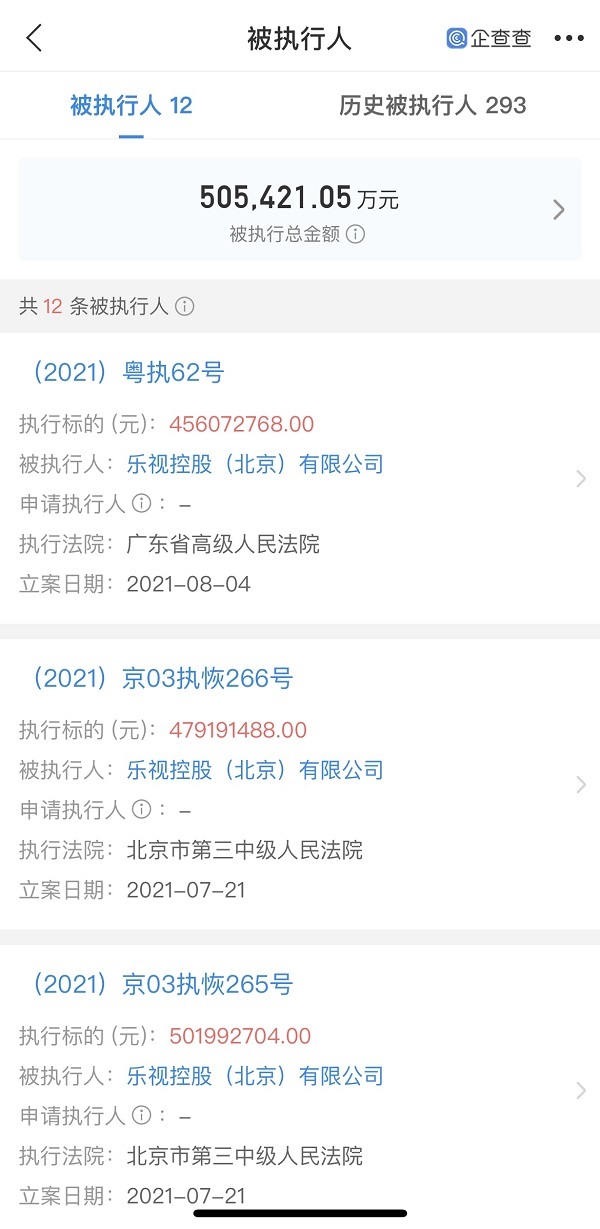Screen dimensions: 600x1229
Task: Open 乐视控股 company link in 京03执恢265号 case
Action: [x=255, y=1076]
